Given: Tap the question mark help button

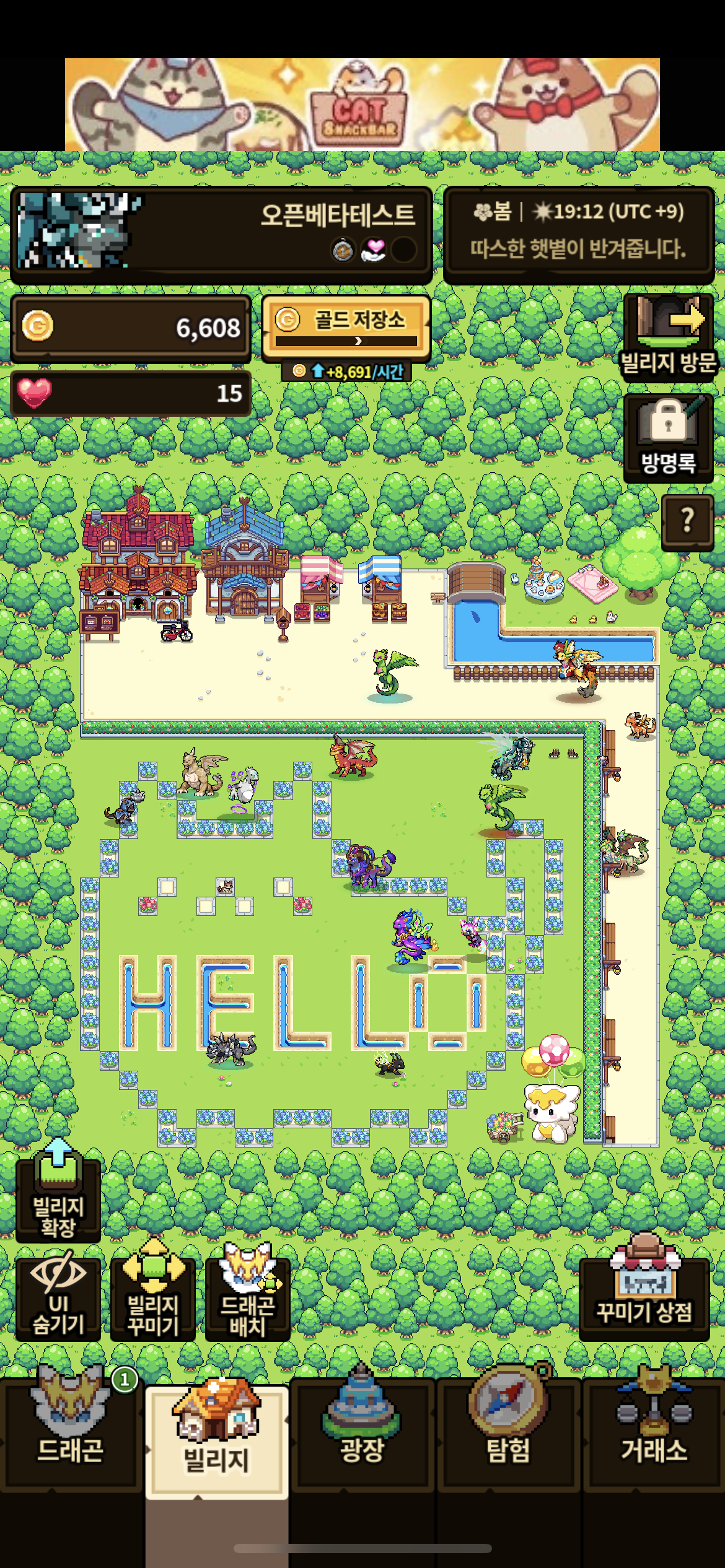Looking at the screenshot, I should [687, 522].
